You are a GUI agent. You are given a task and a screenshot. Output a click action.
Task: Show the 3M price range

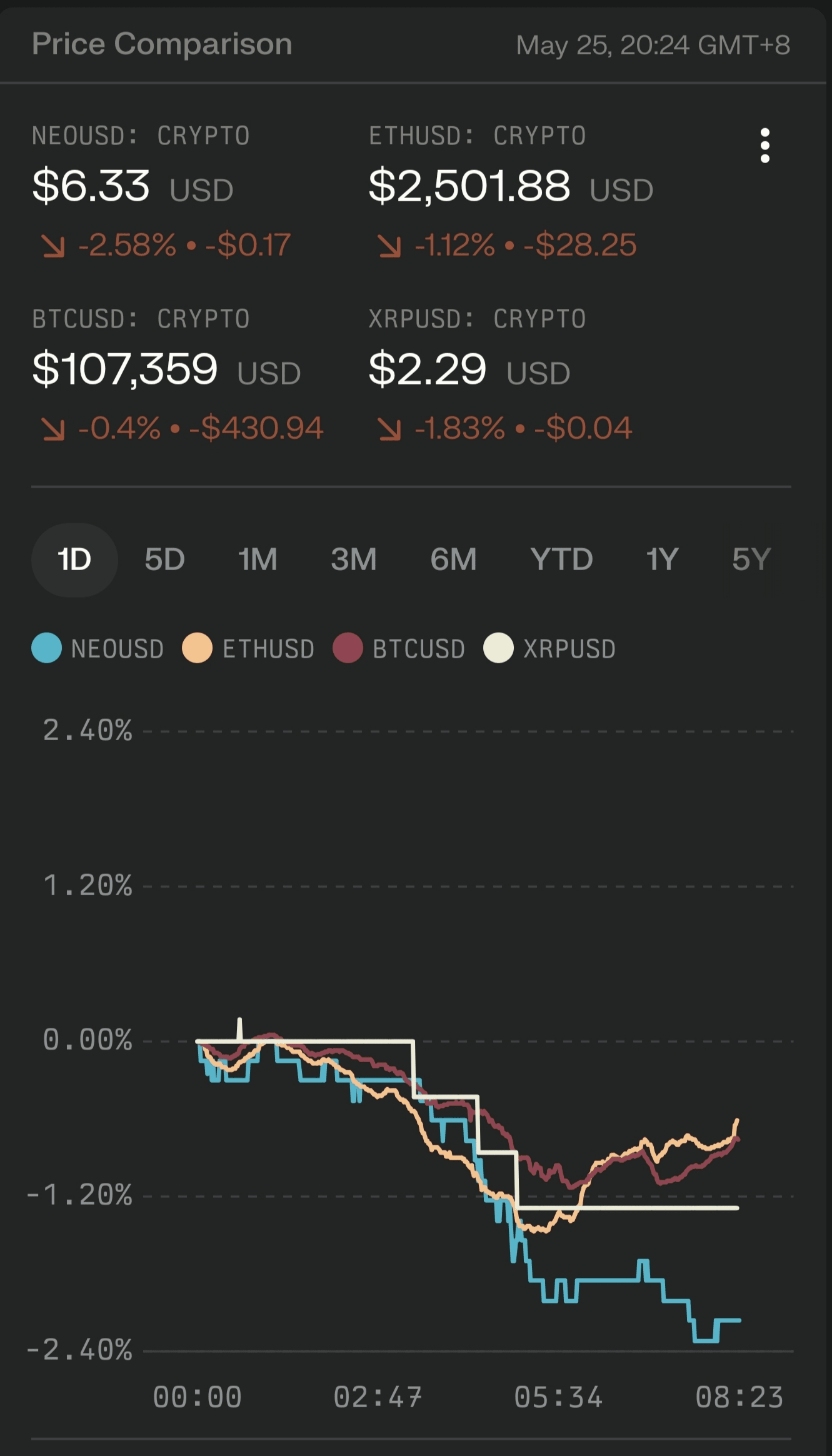click(354, 560)
